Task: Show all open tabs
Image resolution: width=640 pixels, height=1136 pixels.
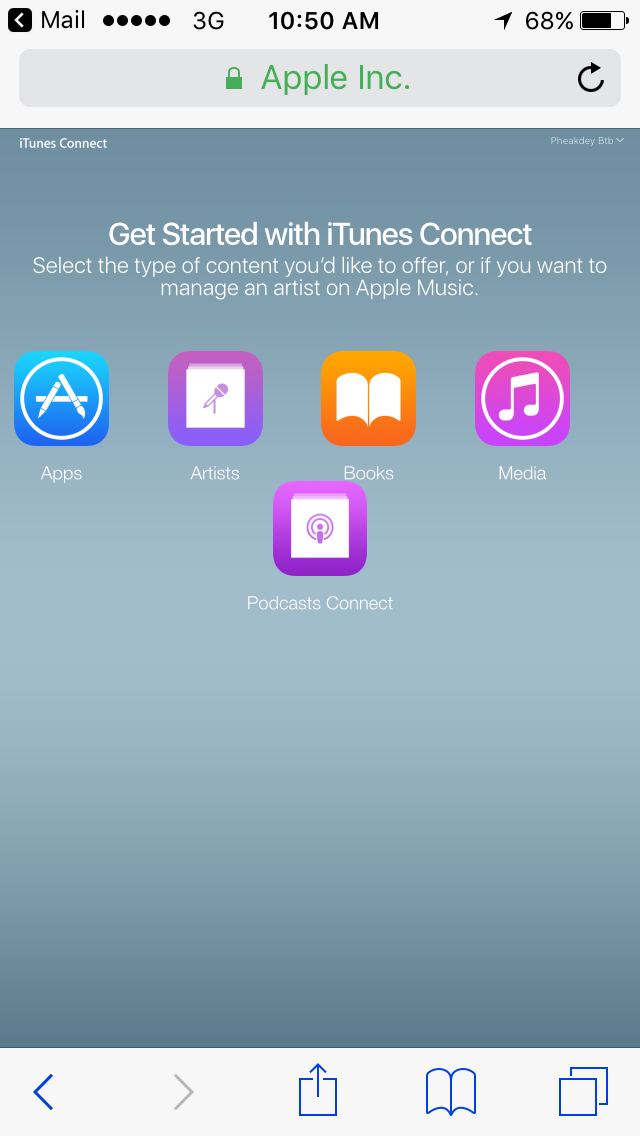Action: [x=583, y=1091]
